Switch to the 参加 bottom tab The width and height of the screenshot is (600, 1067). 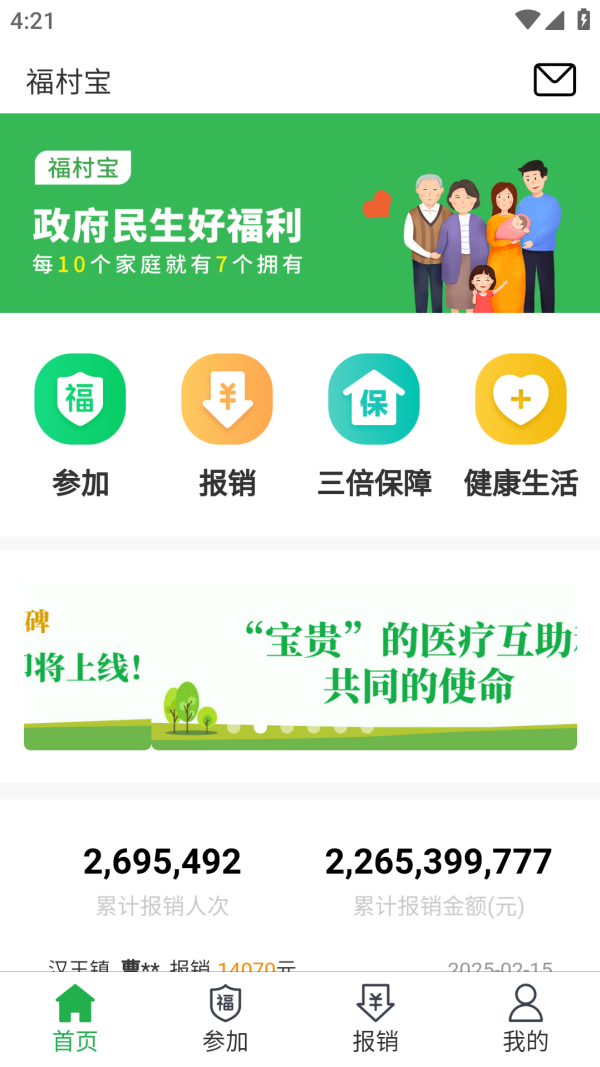tap(225, 1018)
